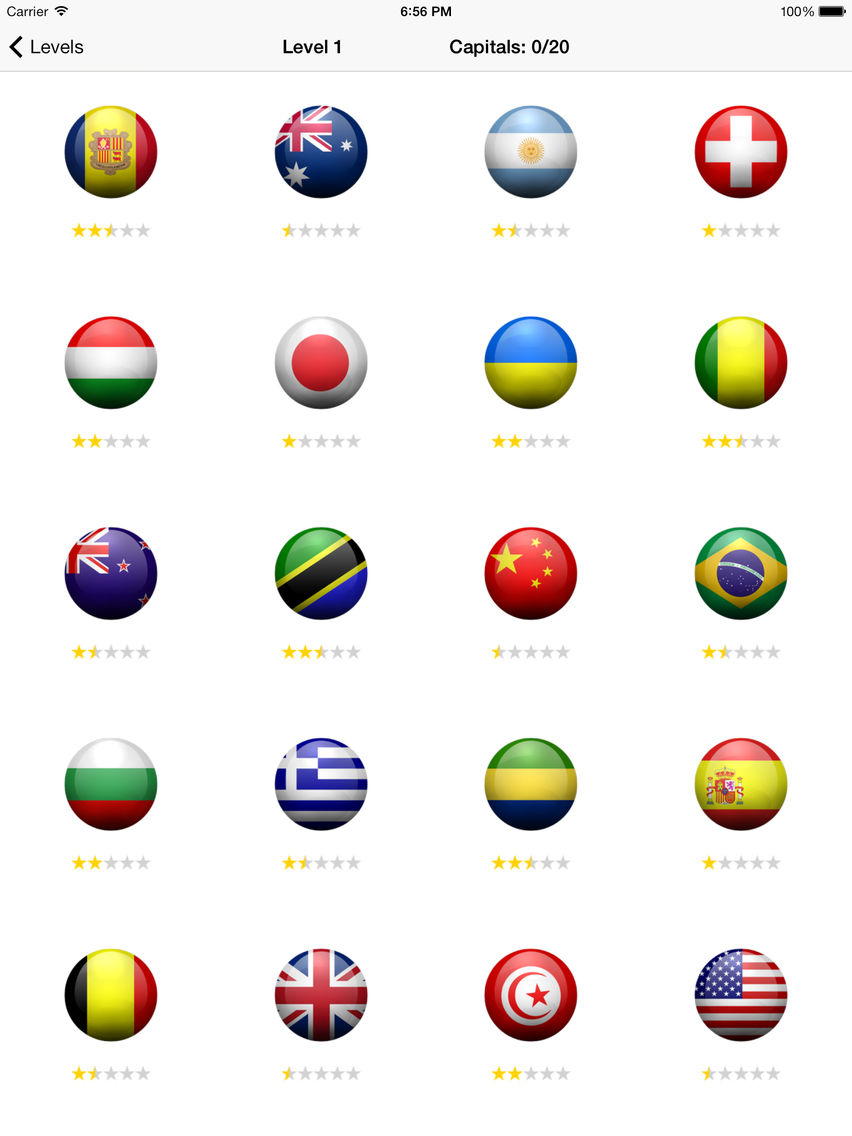Open the Tanzania flag quiz
This screenshot has height=1136, width=852.
321,573
